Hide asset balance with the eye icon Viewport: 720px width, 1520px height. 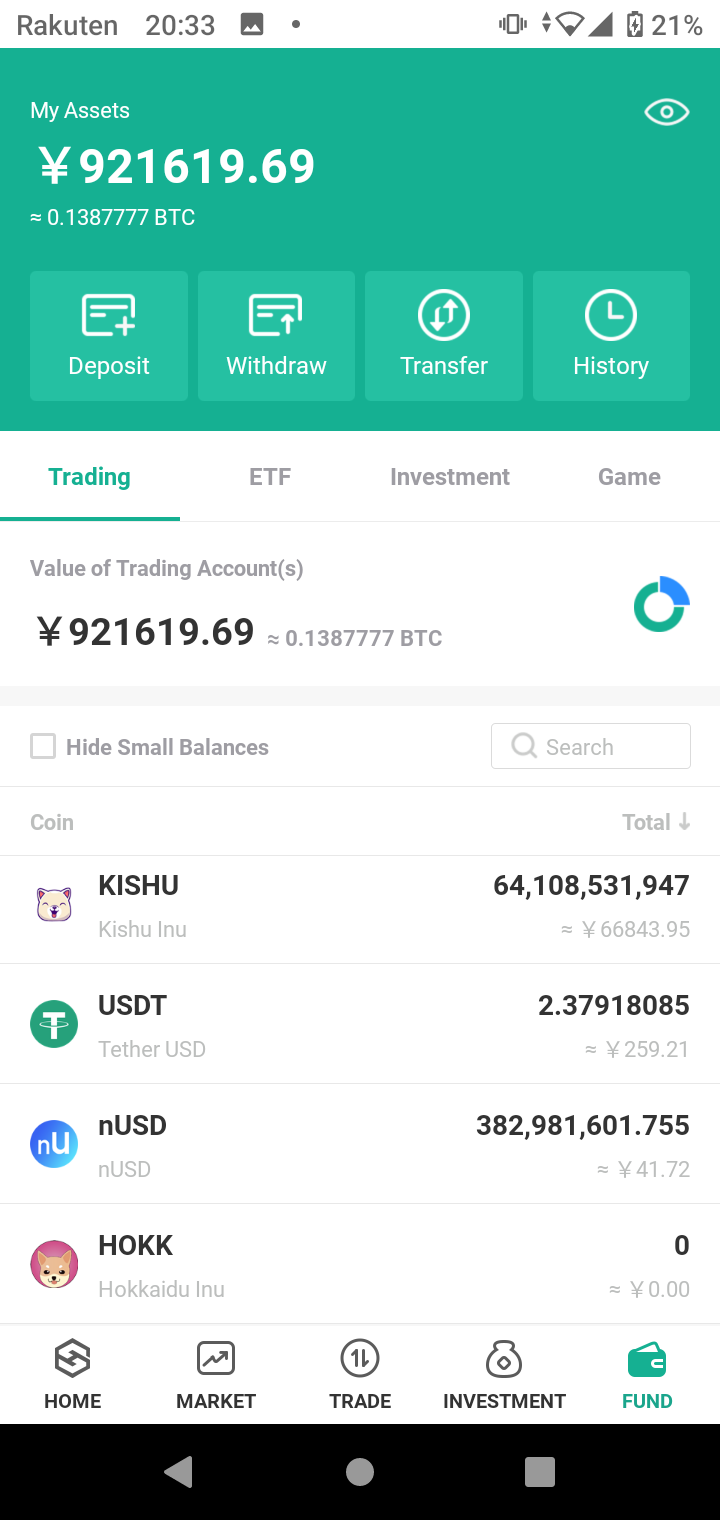(667, 112)
